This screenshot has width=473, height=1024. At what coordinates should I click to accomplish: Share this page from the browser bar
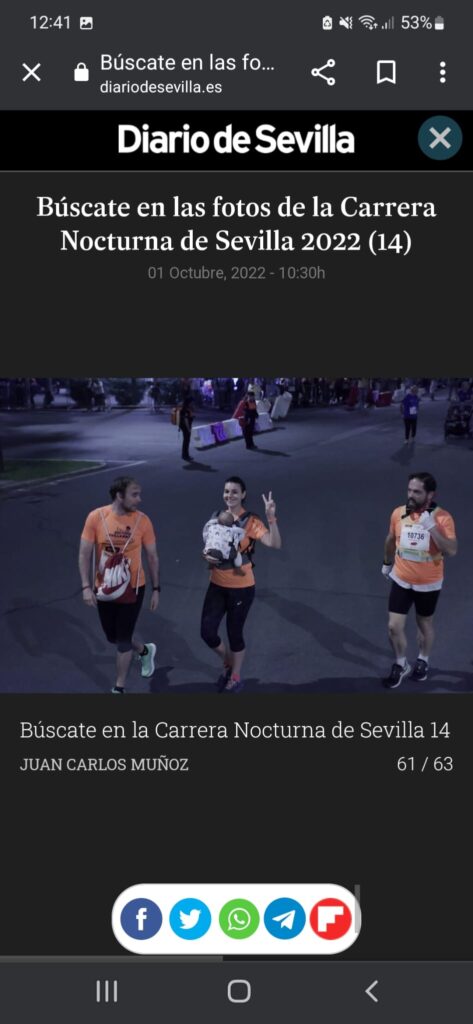click(323, 72)
